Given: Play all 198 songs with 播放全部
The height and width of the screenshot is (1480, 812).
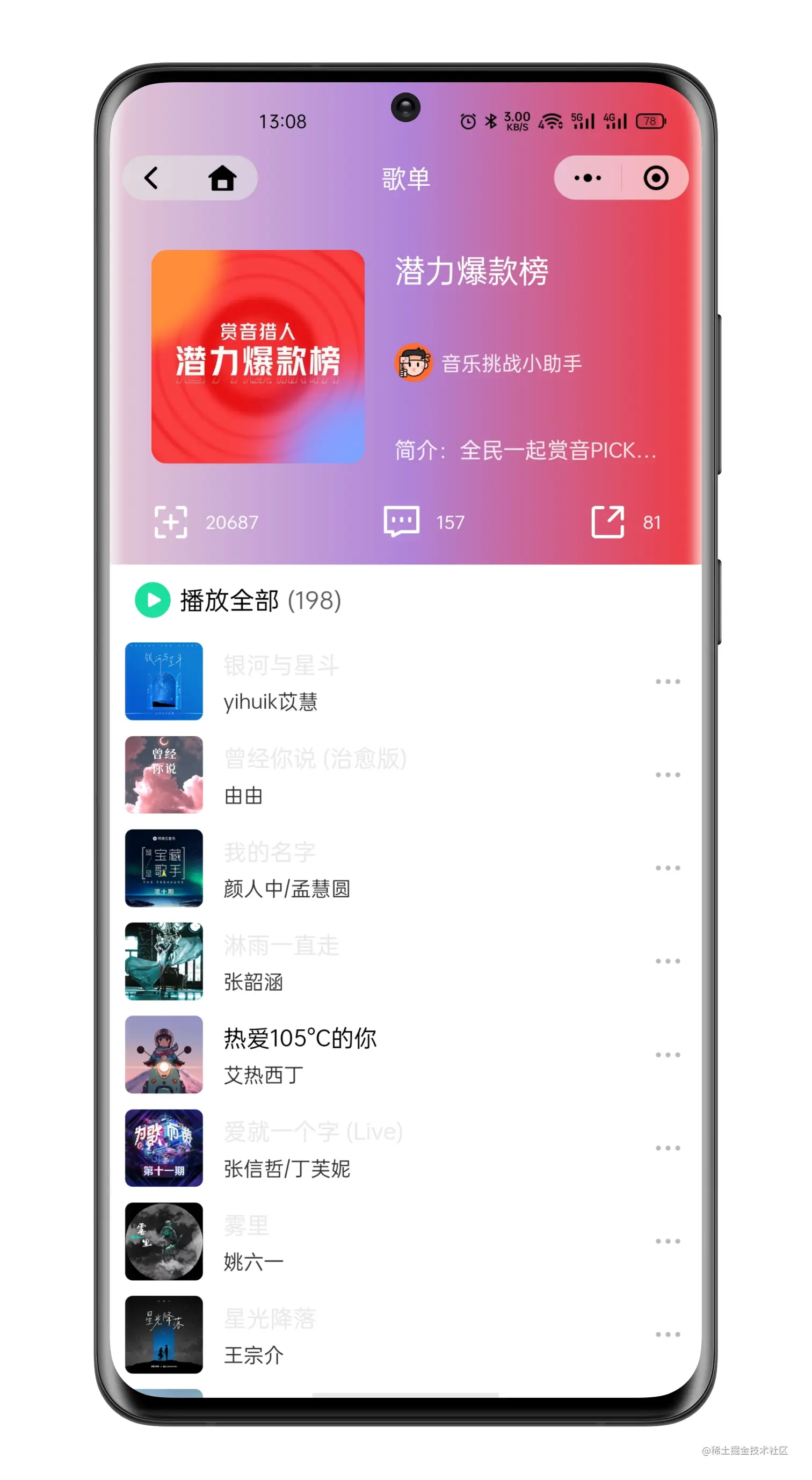Looking at the screenshot, I should point(237,600).
